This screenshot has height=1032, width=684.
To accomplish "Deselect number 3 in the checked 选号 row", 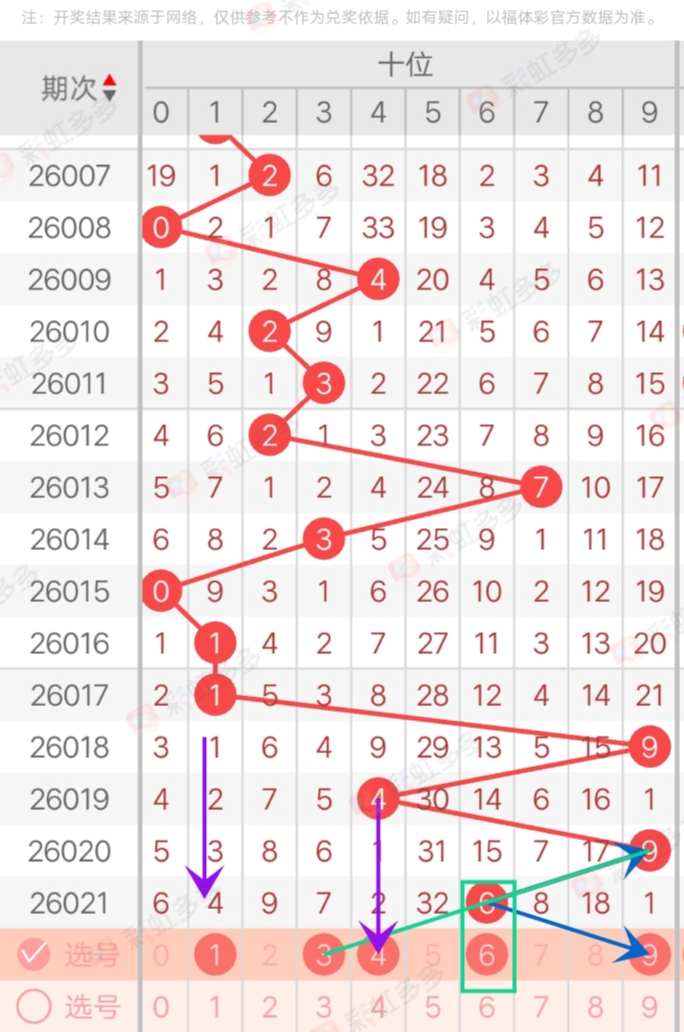I will 323,955.
